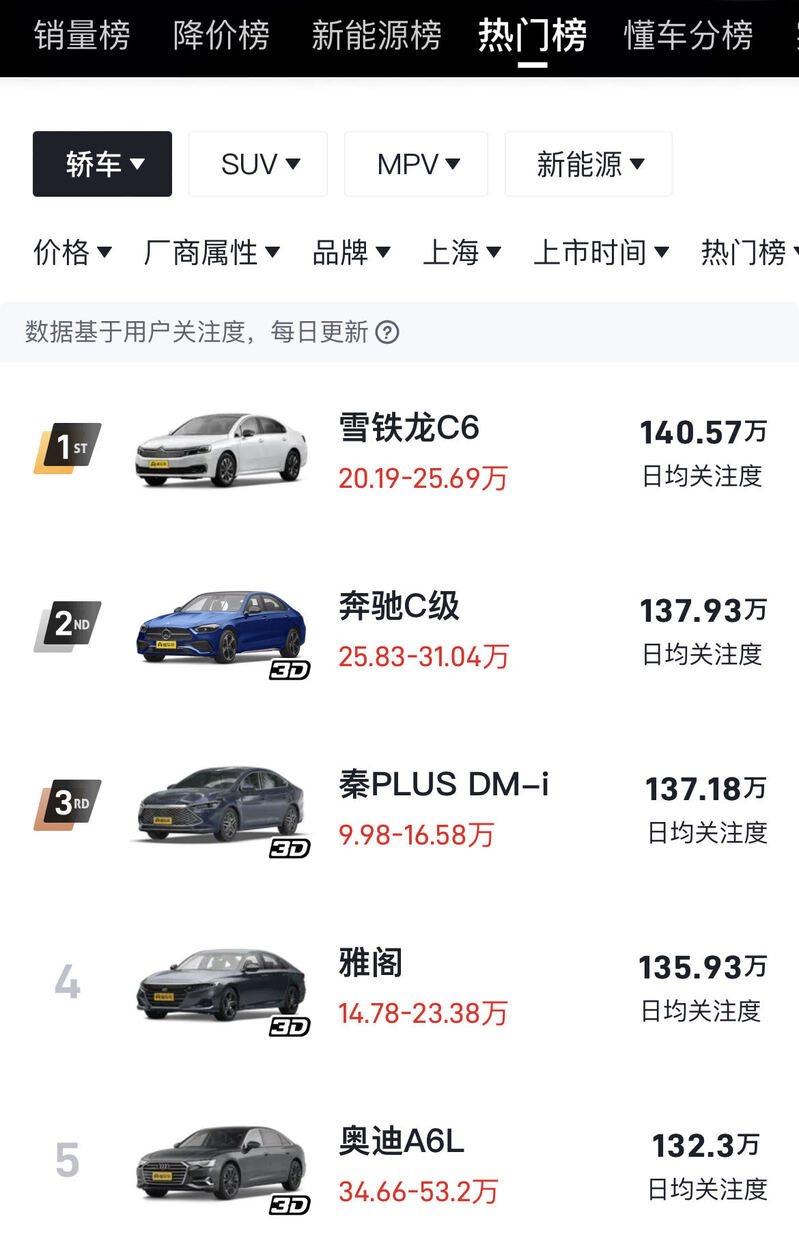Open the 新能源 category dropdown
This screenshot has height=1247, width=799.
(x=588, y=164)
